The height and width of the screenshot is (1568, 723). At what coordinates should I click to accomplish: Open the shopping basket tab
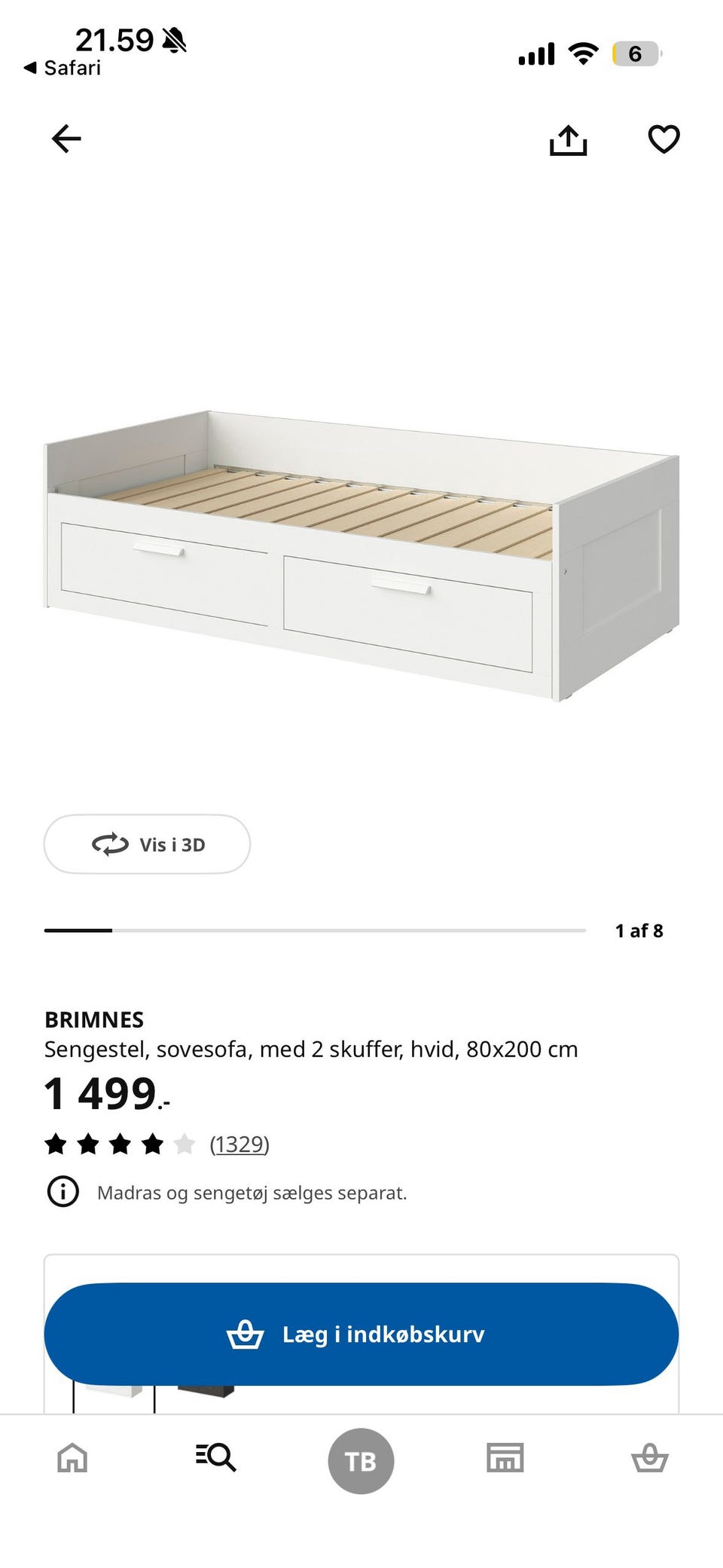point(650,1459)
